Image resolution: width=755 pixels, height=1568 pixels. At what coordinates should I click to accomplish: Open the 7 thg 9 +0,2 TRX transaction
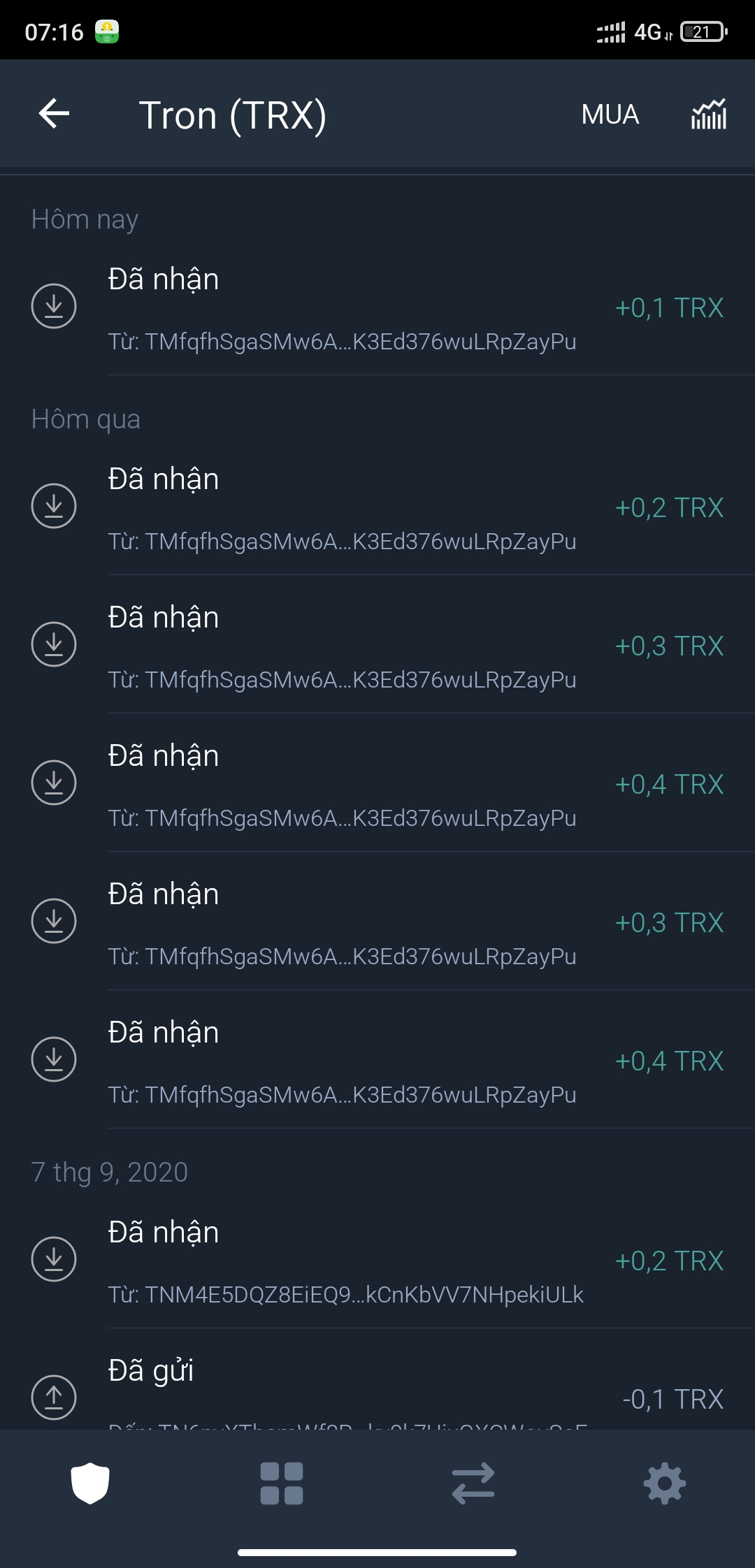coord(377,1261)
